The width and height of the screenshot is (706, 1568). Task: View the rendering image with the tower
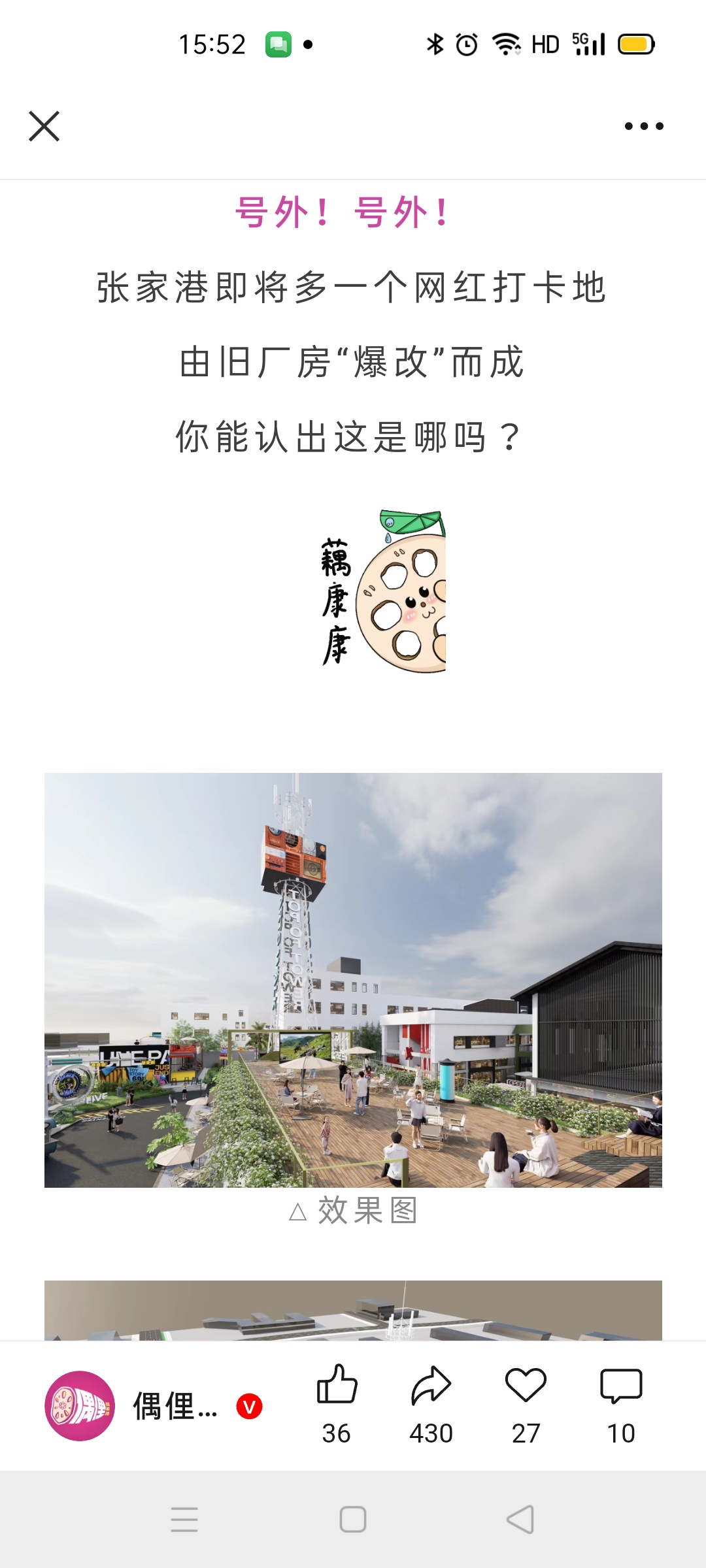click(353, 980)
